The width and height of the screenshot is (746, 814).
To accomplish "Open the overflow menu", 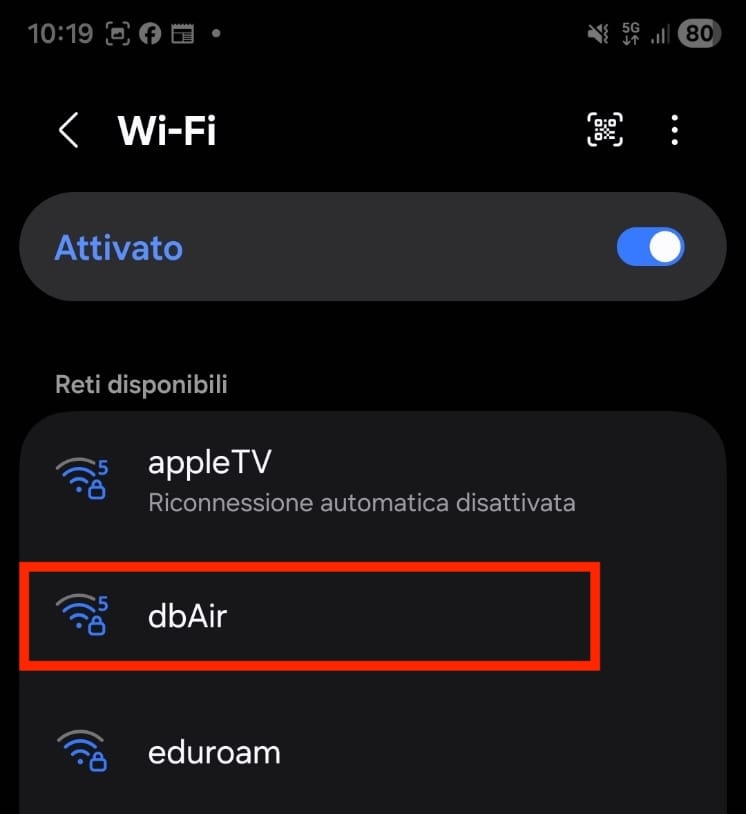I will 675,129.
